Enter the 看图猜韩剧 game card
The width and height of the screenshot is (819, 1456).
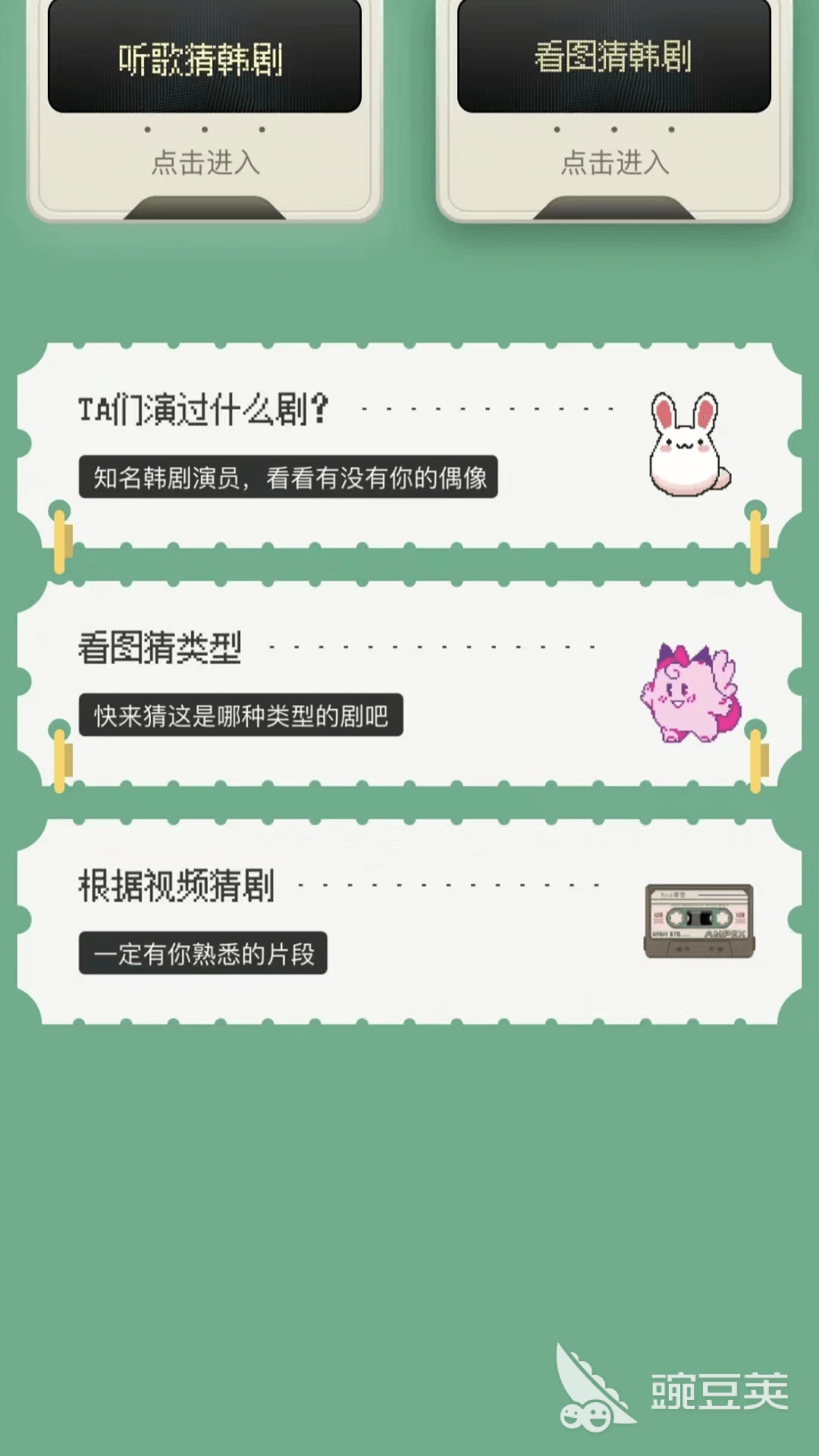click(x=613, y=106)
